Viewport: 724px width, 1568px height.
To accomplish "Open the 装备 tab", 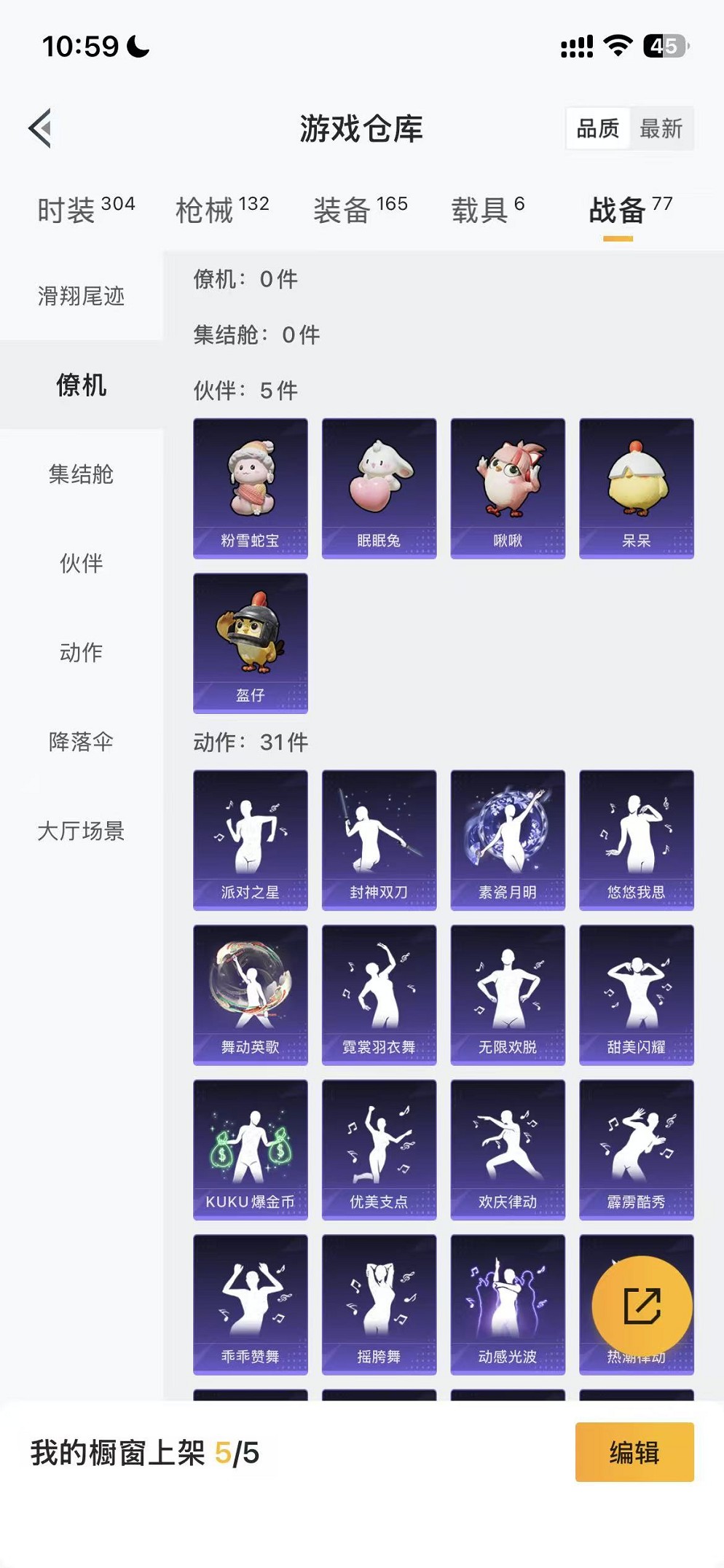I will pyautogui.click(x=360, y=210).
